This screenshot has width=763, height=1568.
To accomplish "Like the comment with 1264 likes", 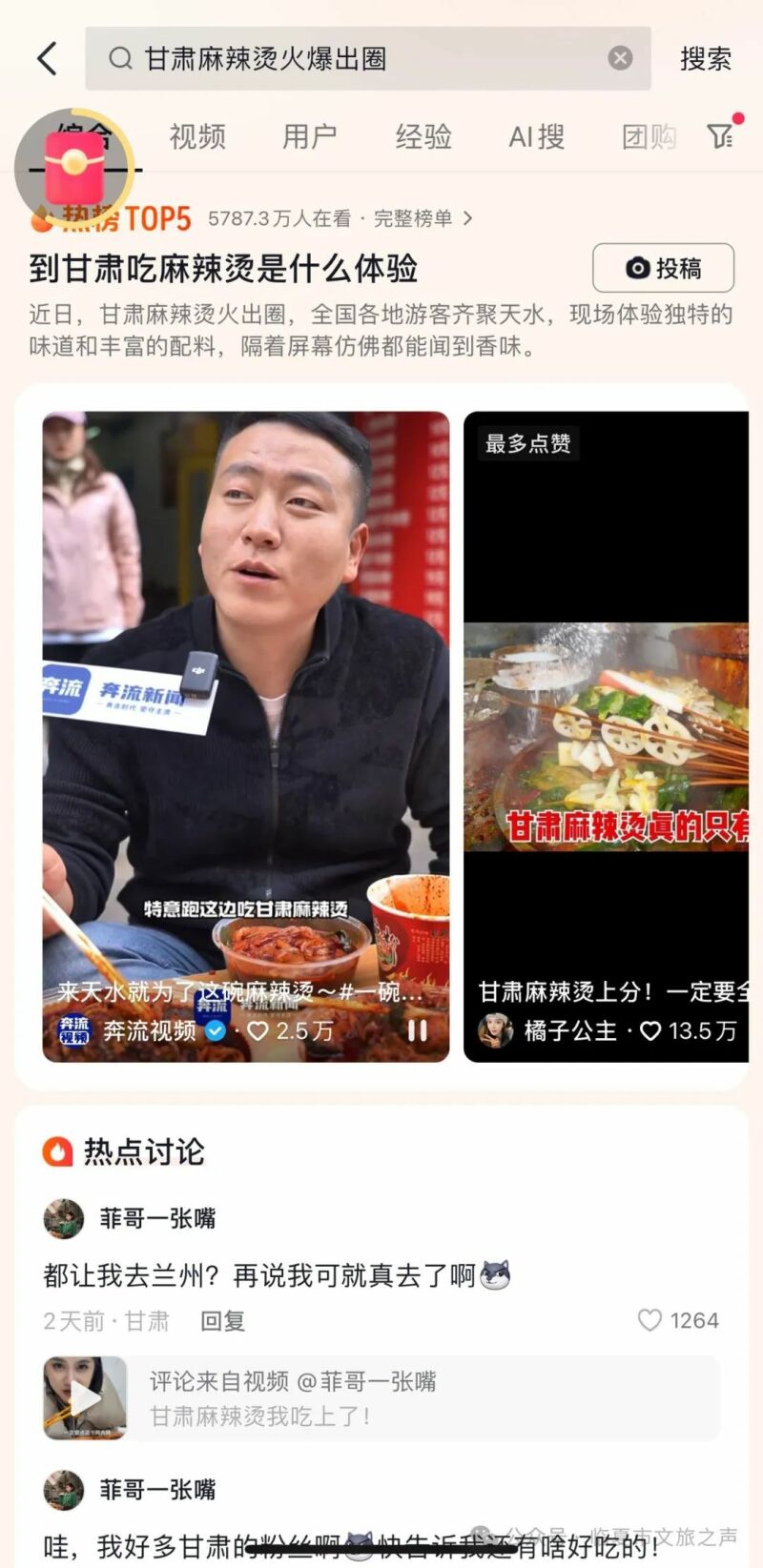I will [x=650, y=1320].
